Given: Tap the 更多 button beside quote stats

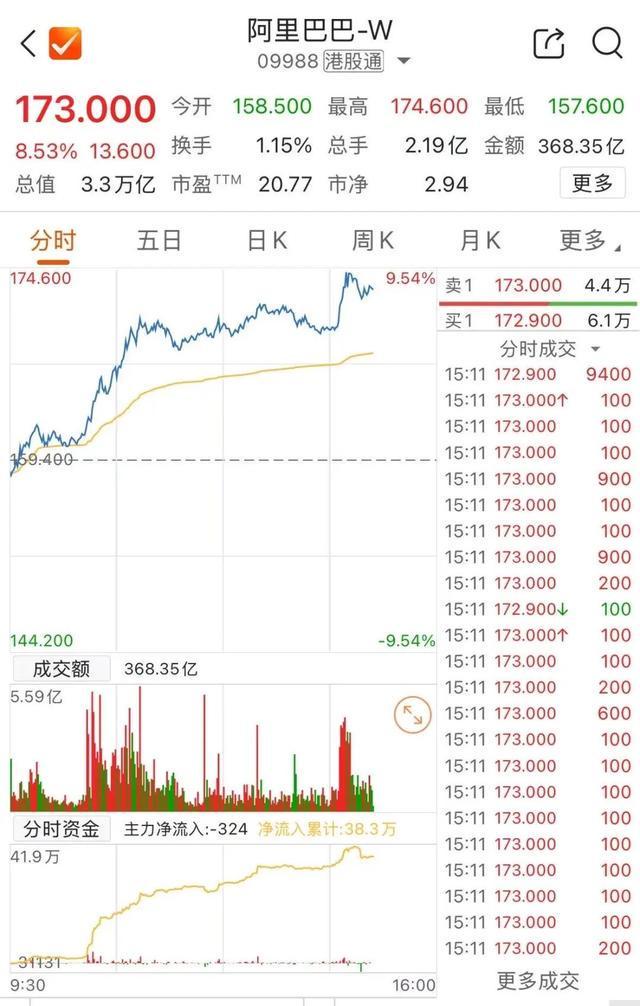Looking at the screenshot, I should (592, 183).
